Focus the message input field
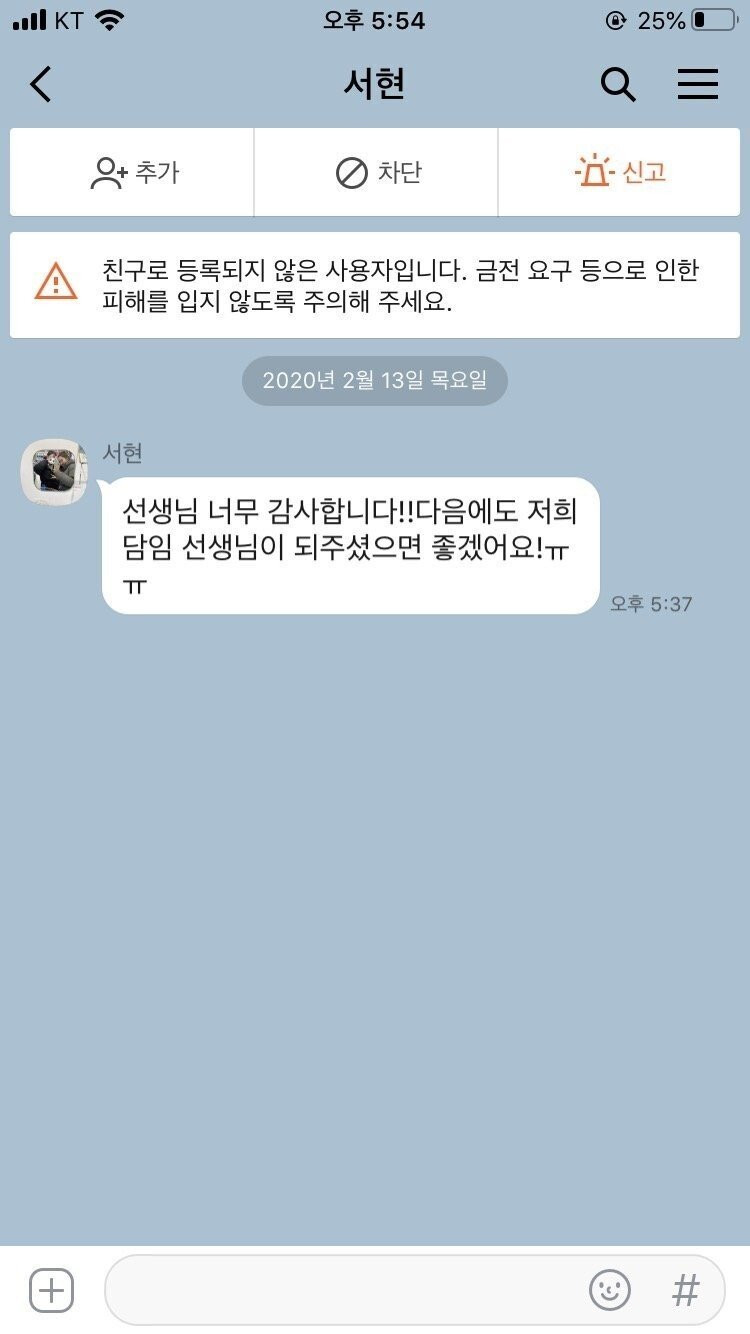 click(340, 1290)
